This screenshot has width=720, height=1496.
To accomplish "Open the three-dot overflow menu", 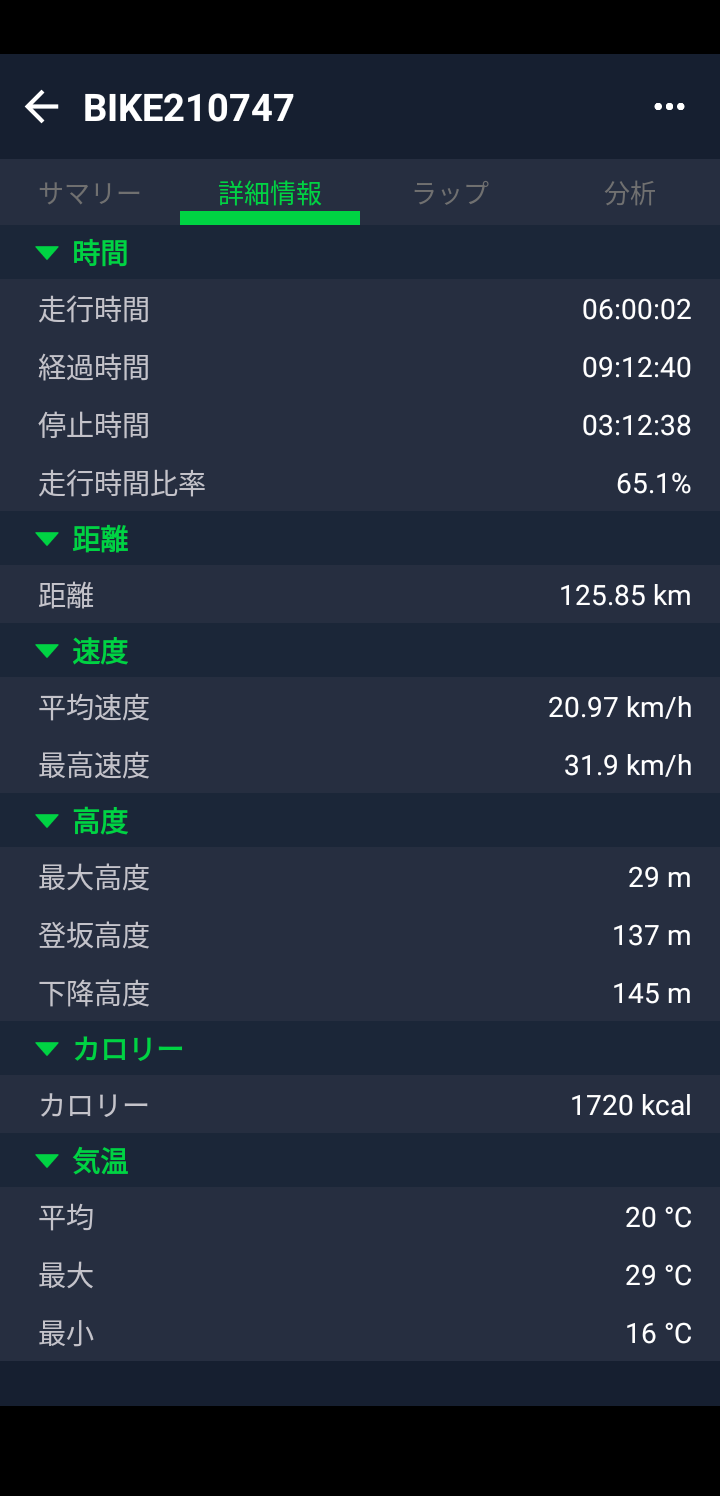I will click(669, 107).
